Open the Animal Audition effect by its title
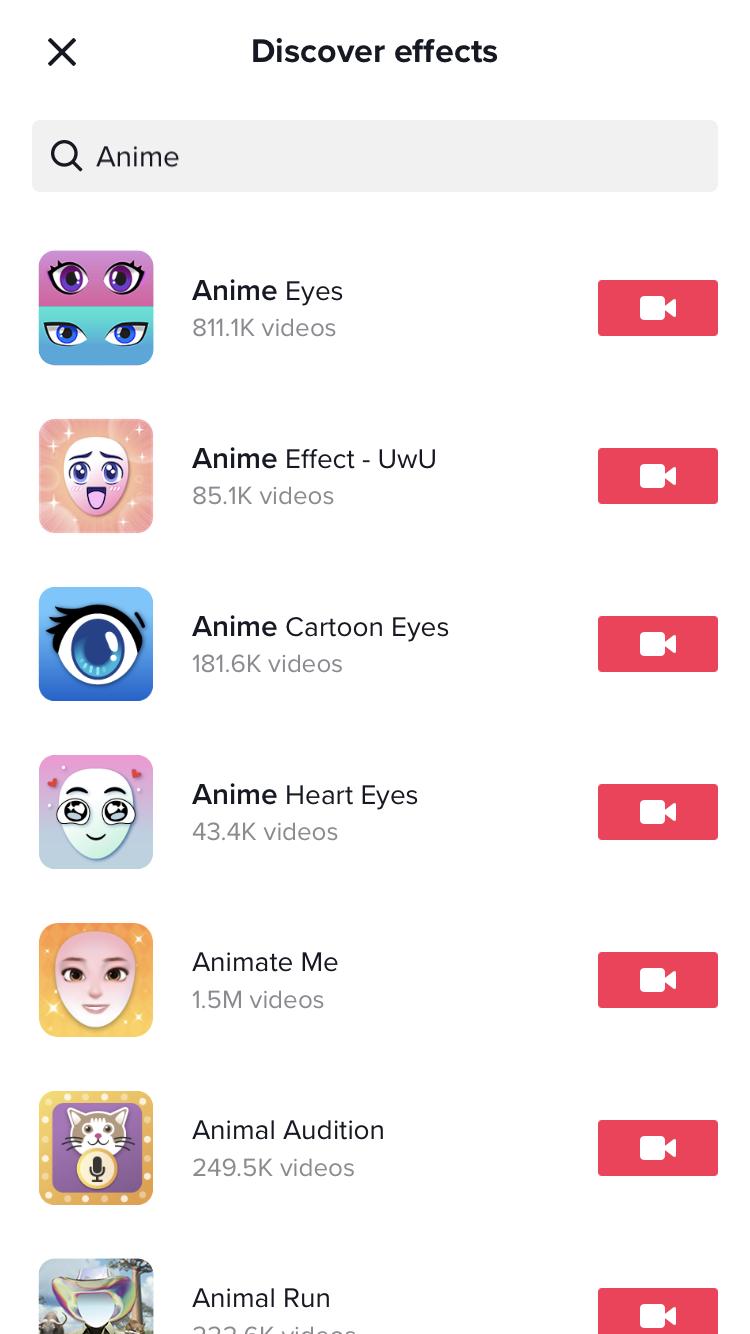Viewport: 750px width, 1334px height. tap(288, 1131)
